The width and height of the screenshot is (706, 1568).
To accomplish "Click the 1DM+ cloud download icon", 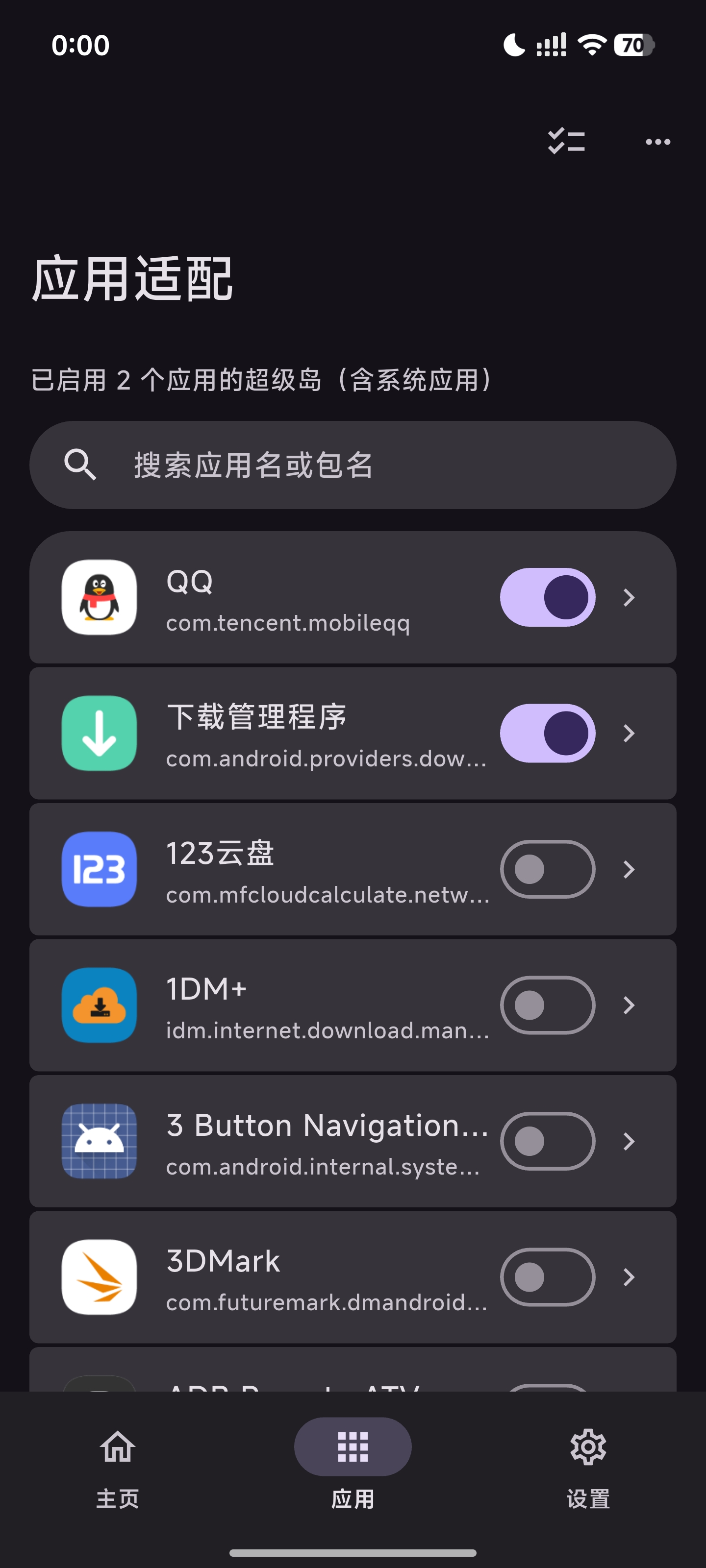I will tap(99, 1005).
